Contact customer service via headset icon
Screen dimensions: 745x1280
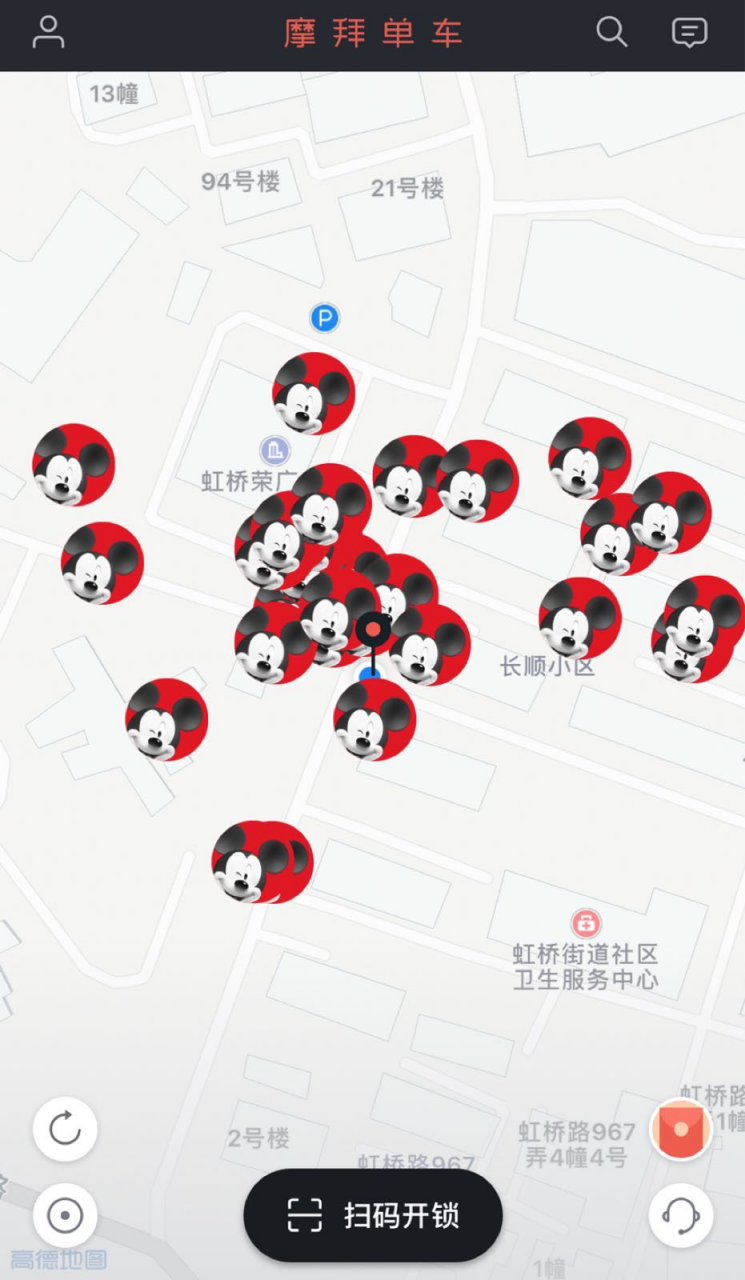point(681,1216)
